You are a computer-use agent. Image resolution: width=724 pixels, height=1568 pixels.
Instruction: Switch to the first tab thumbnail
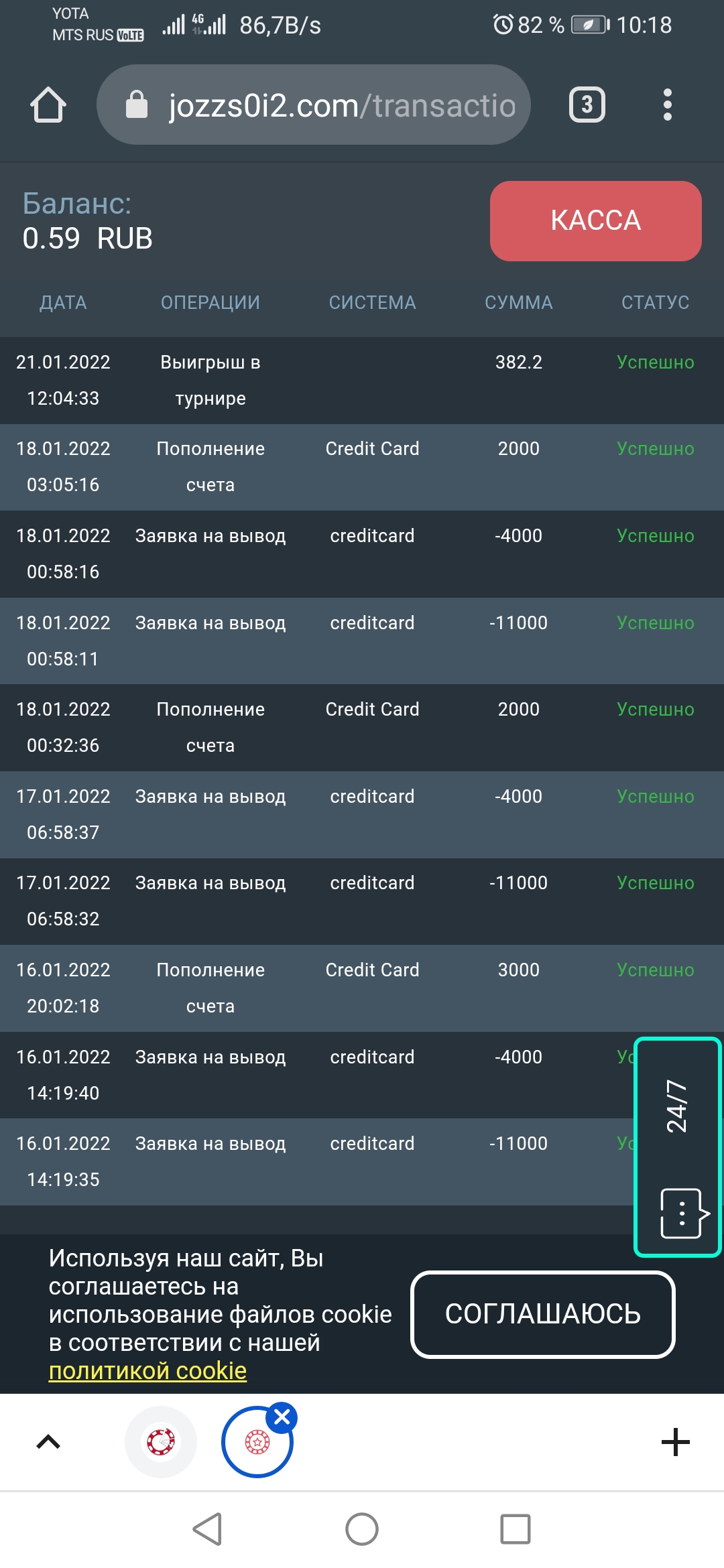point(161,1442)
